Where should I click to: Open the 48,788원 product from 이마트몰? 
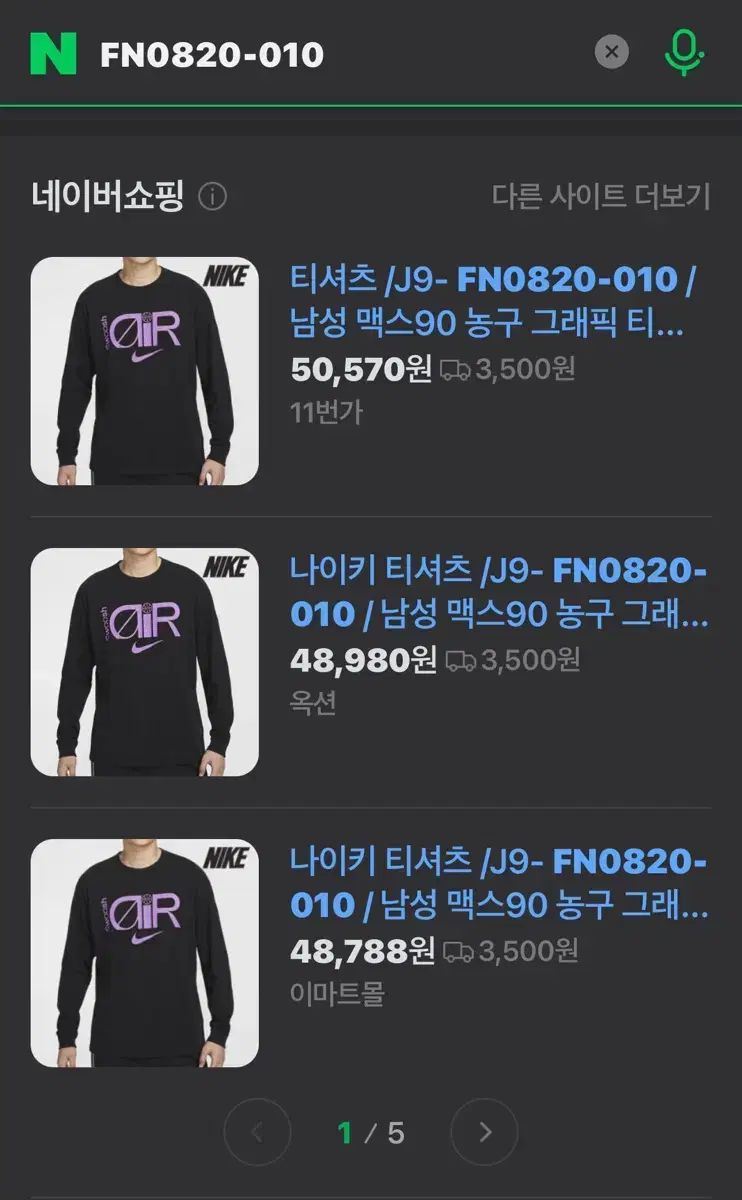(499, 884)
